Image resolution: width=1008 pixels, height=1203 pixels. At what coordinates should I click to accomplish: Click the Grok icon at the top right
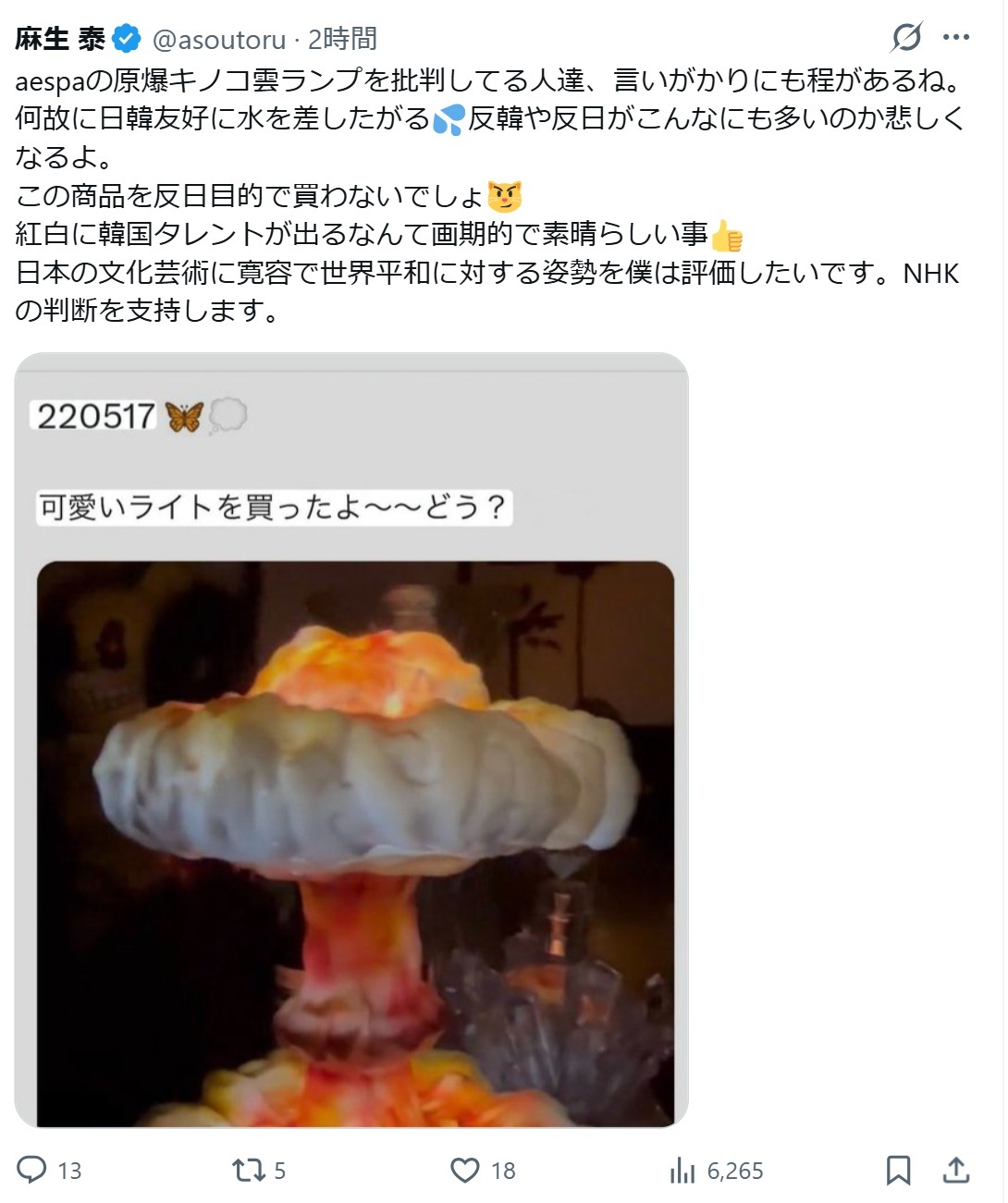tap(908, 35)
